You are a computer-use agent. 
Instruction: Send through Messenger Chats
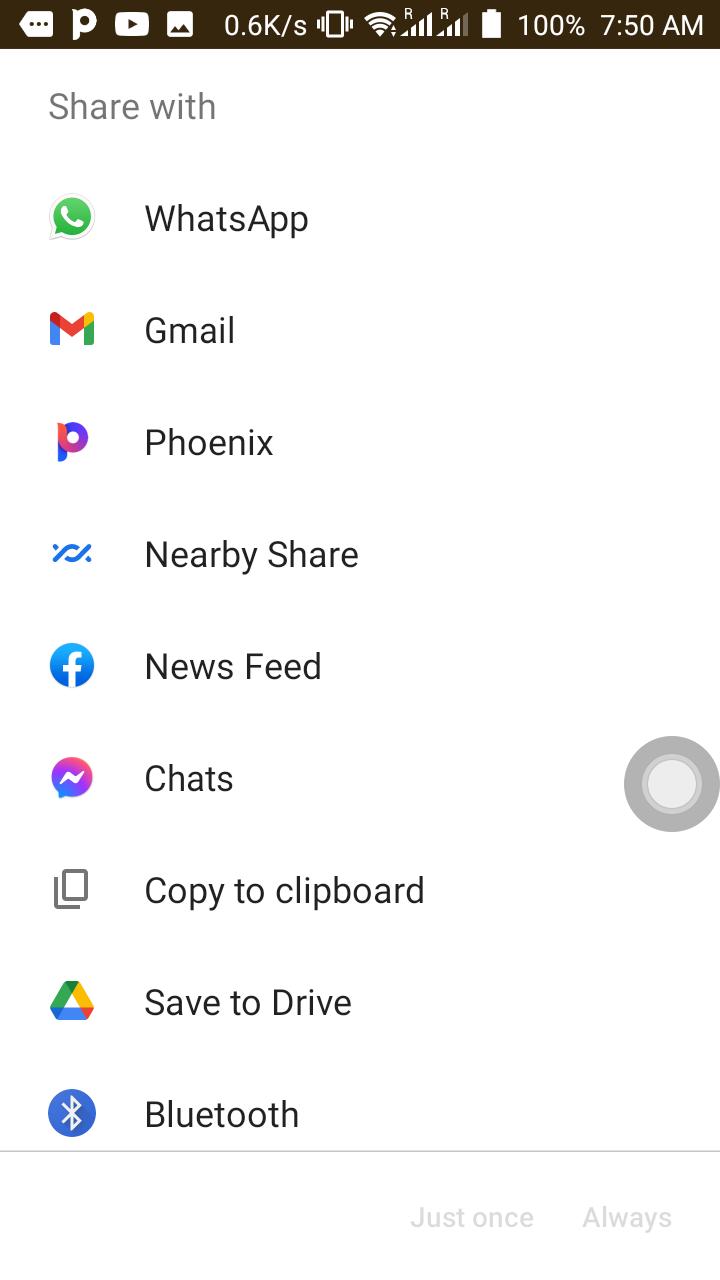[360, 778]
